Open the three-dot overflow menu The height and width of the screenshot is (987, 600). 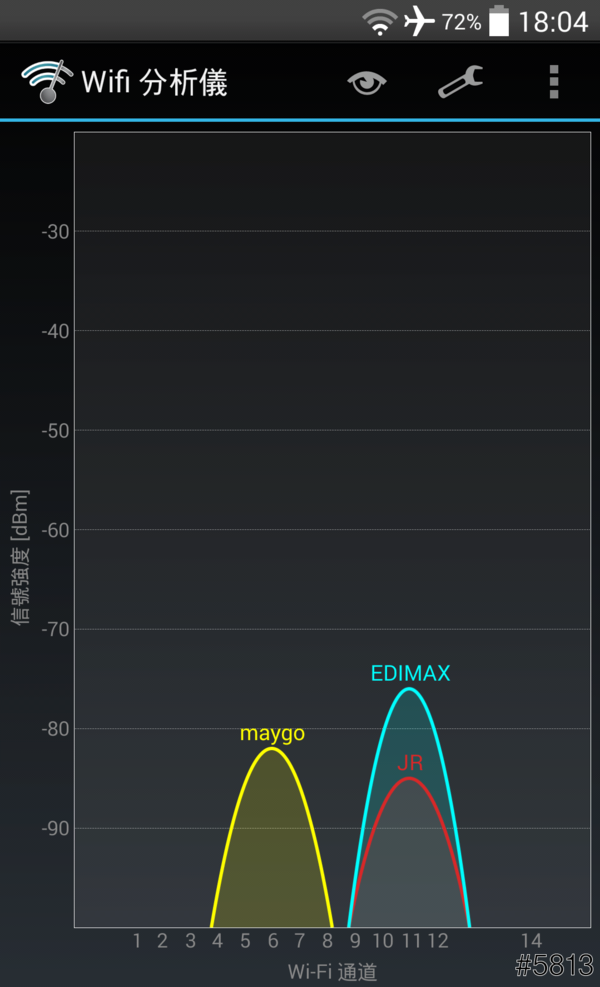click(x=553, y=82)
